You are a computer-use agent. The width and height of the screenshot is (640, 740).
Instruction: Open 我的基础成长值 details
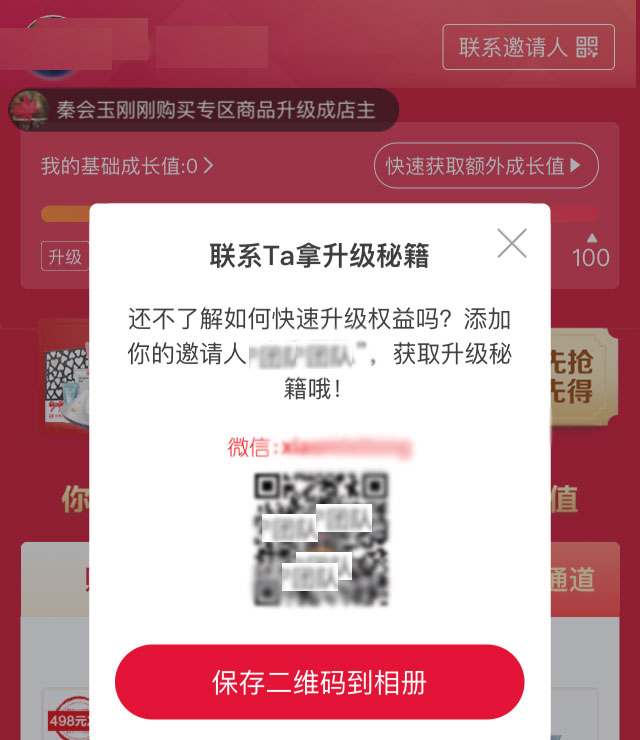click(x=127, y=167)
